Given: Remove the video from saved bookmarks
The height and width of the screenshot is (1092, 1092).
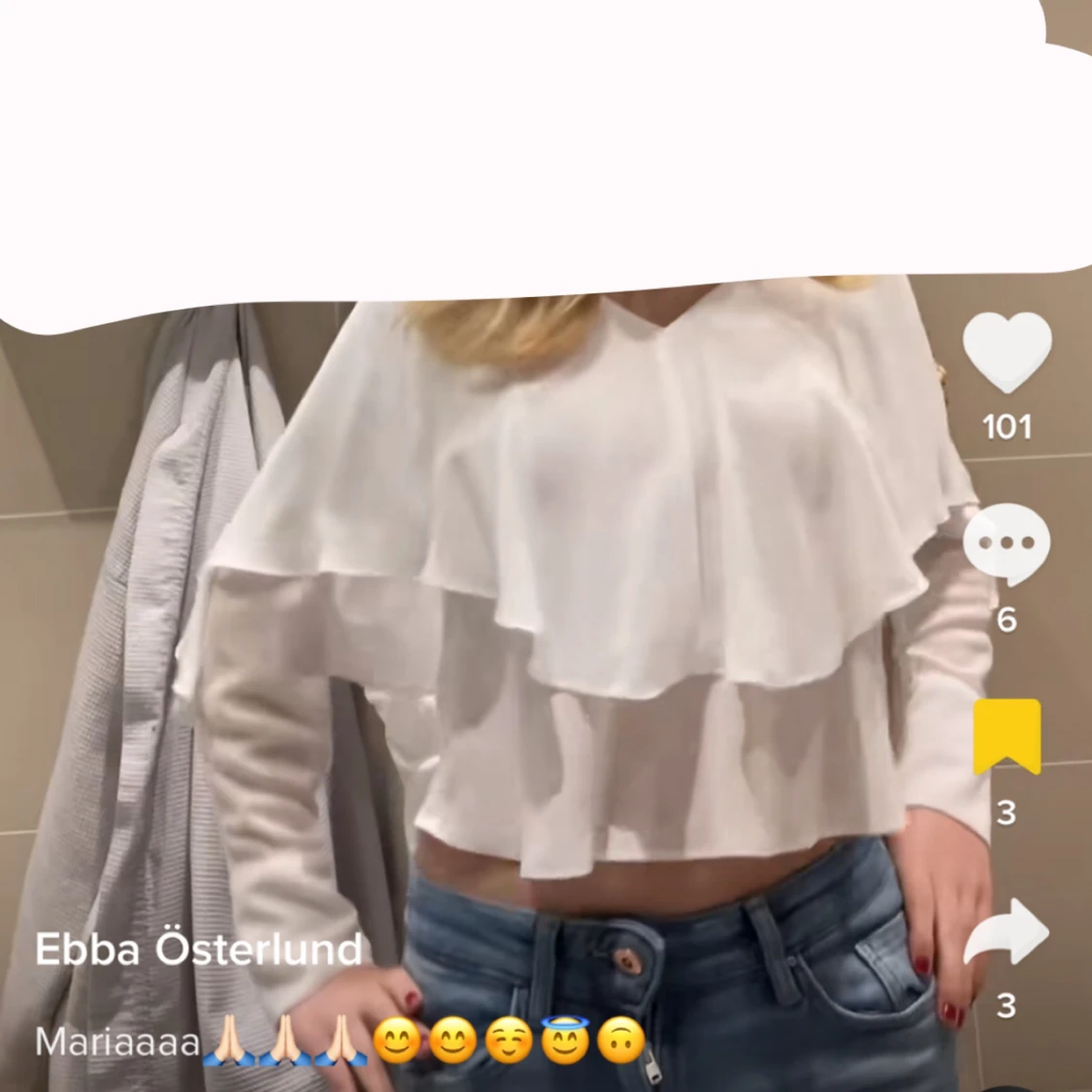Looking at the screenshot, I should (x=1007, y=736).
